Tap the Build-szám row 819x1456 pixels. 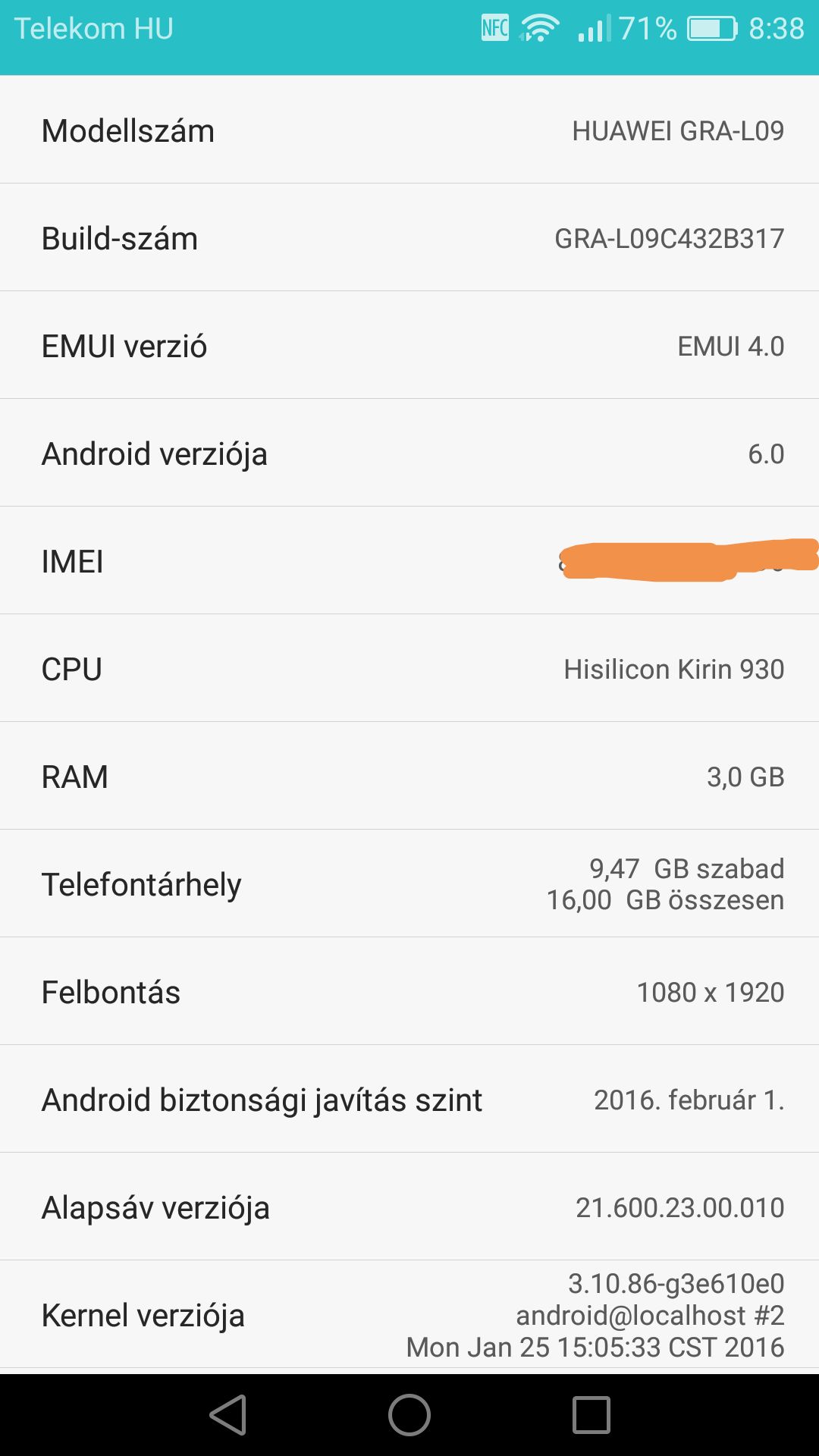(x=409, y=237)
